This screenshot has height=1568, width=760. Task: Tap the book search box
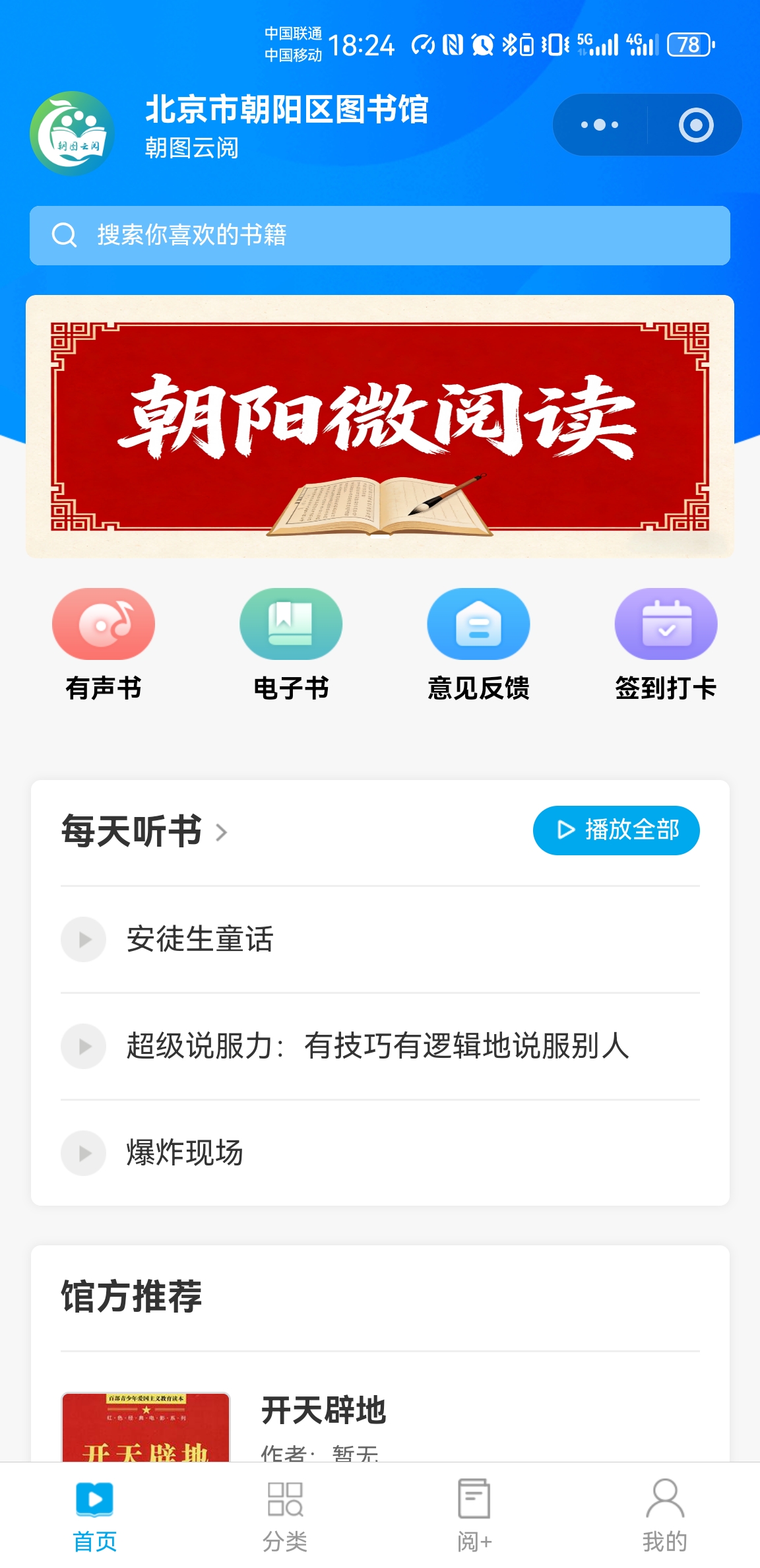pos(380,236)
